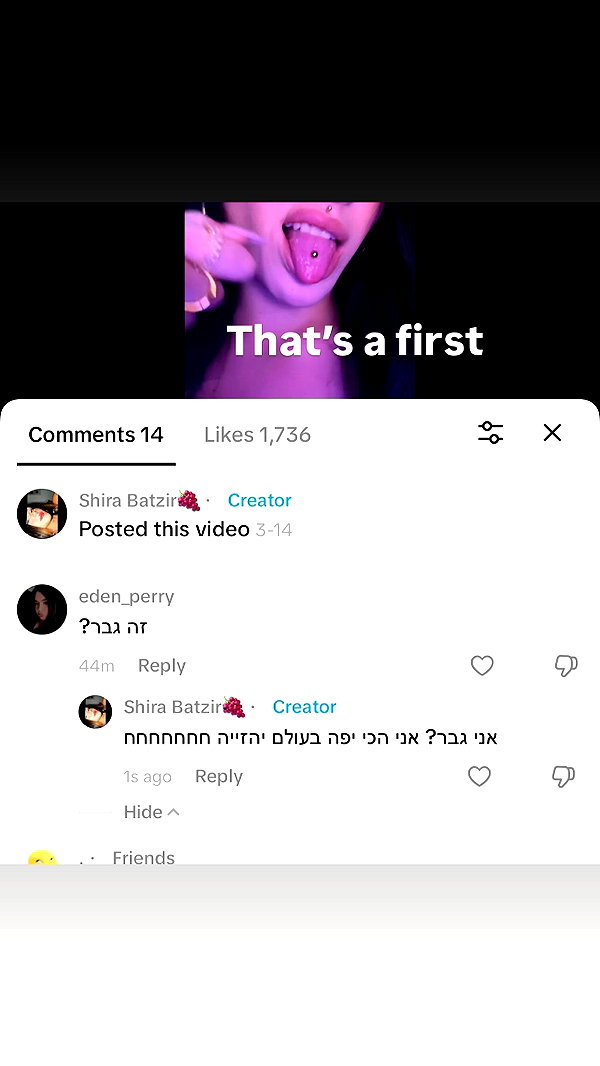Tap the video playing above the comments
Image resolution: width=600 pixels, height=1066 pixels.
300,300
